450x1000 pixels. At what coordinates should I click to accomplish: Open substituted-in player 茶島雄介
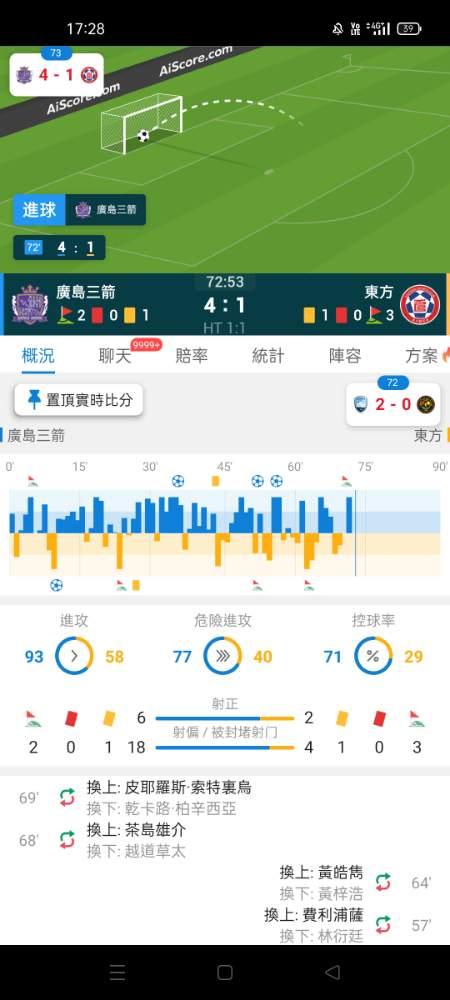tap(136, 830)
